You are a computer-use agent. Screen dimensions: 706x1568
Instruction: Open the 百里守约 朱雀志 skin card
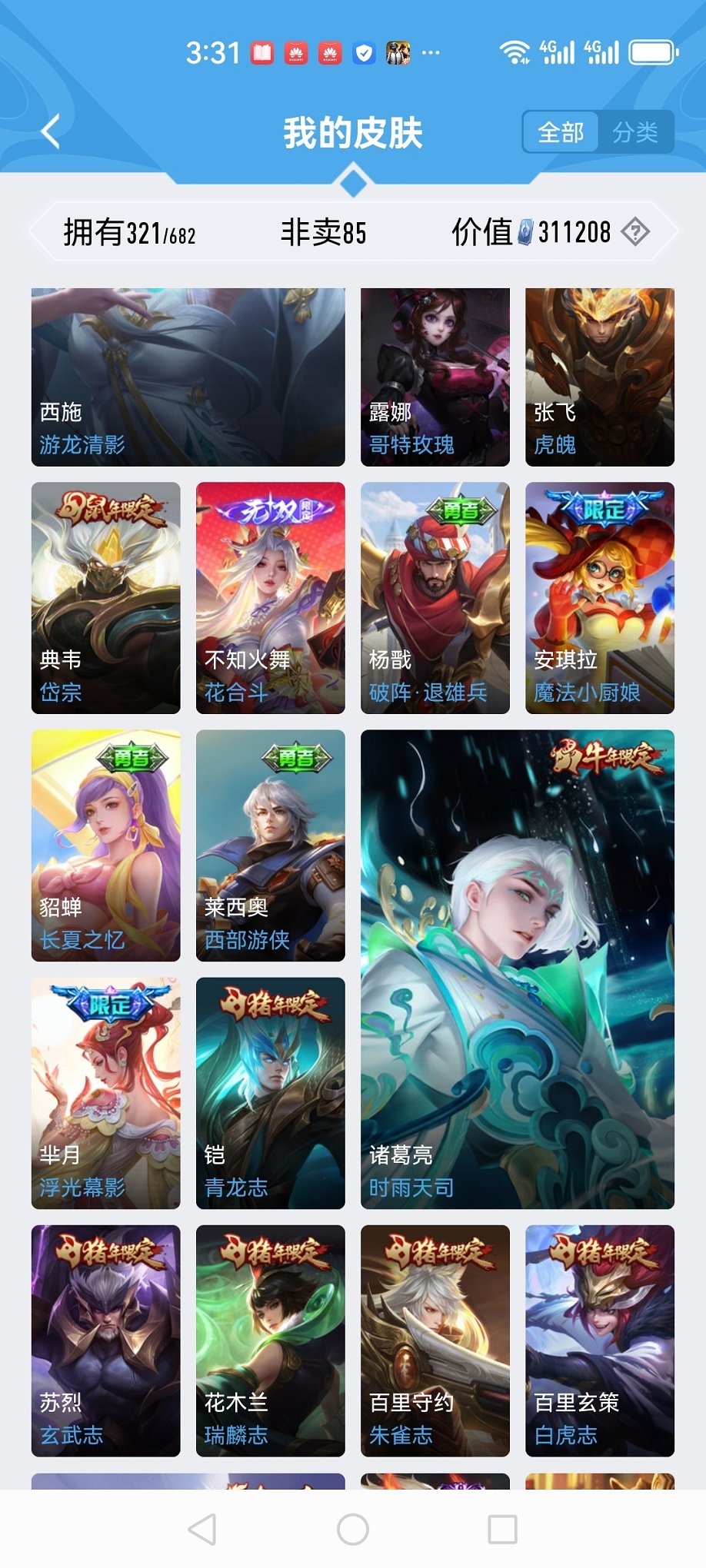click(435, 1340)
